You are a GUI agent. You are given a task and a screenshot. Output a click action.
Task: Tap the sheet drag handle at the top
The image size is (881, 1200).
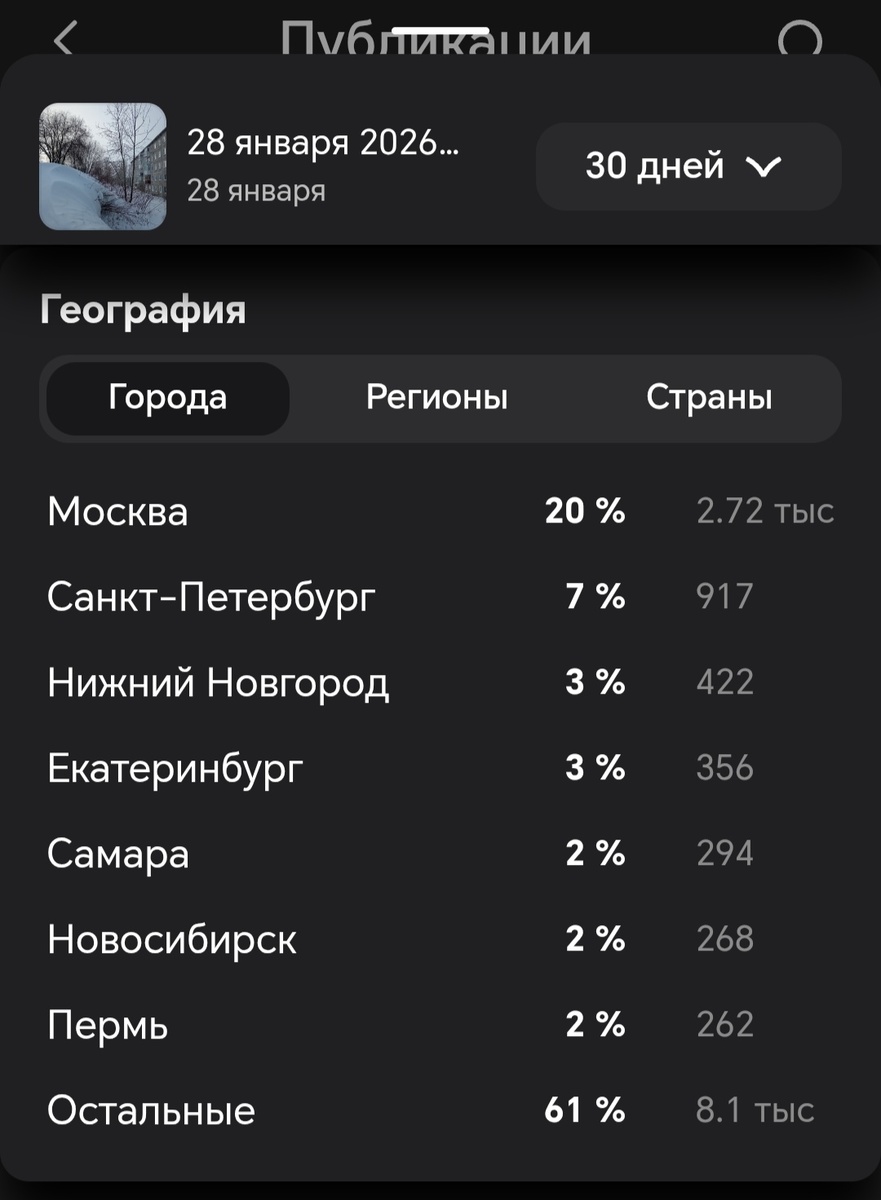pyautogui.click(x=440, y=27)
